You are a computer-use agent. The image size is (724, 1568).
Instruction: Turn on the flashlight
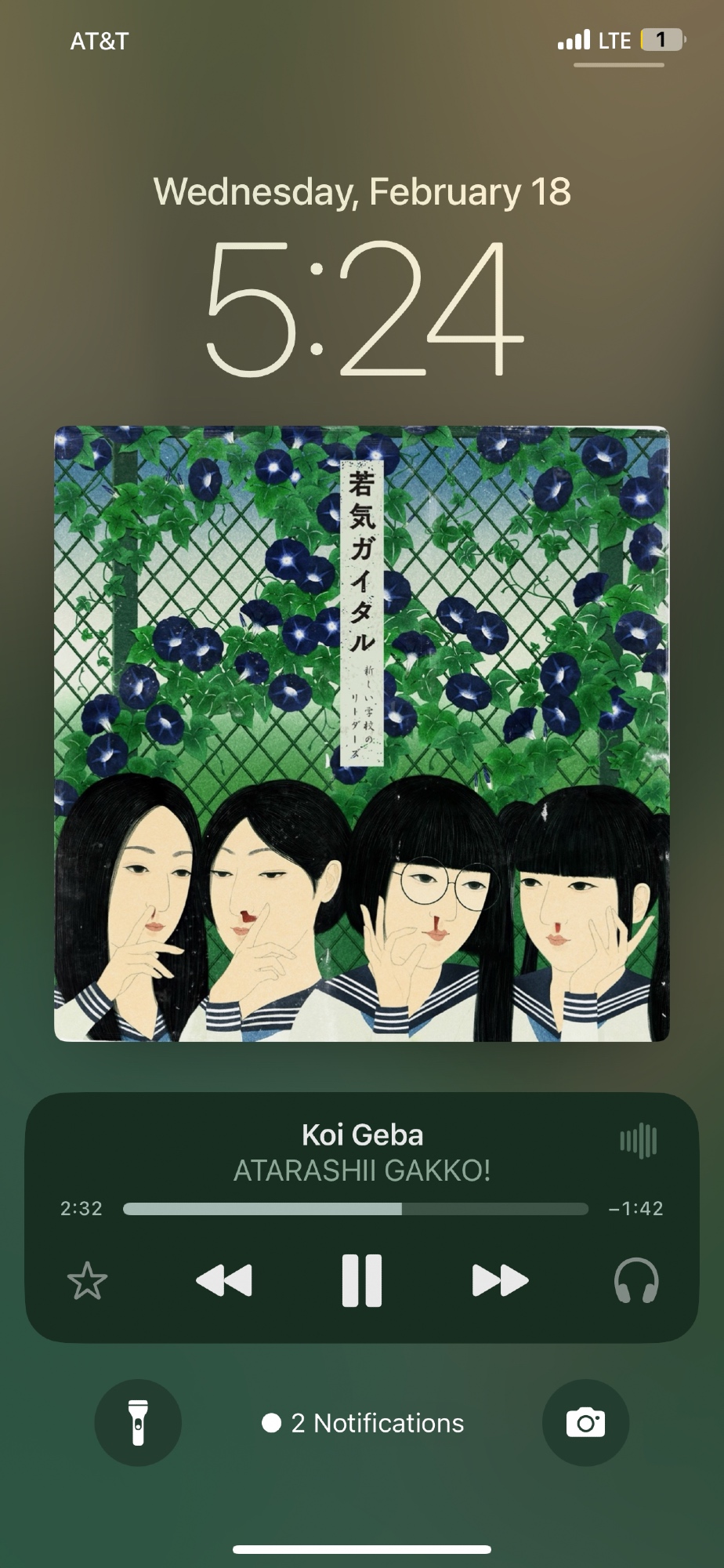[138, 1423]
